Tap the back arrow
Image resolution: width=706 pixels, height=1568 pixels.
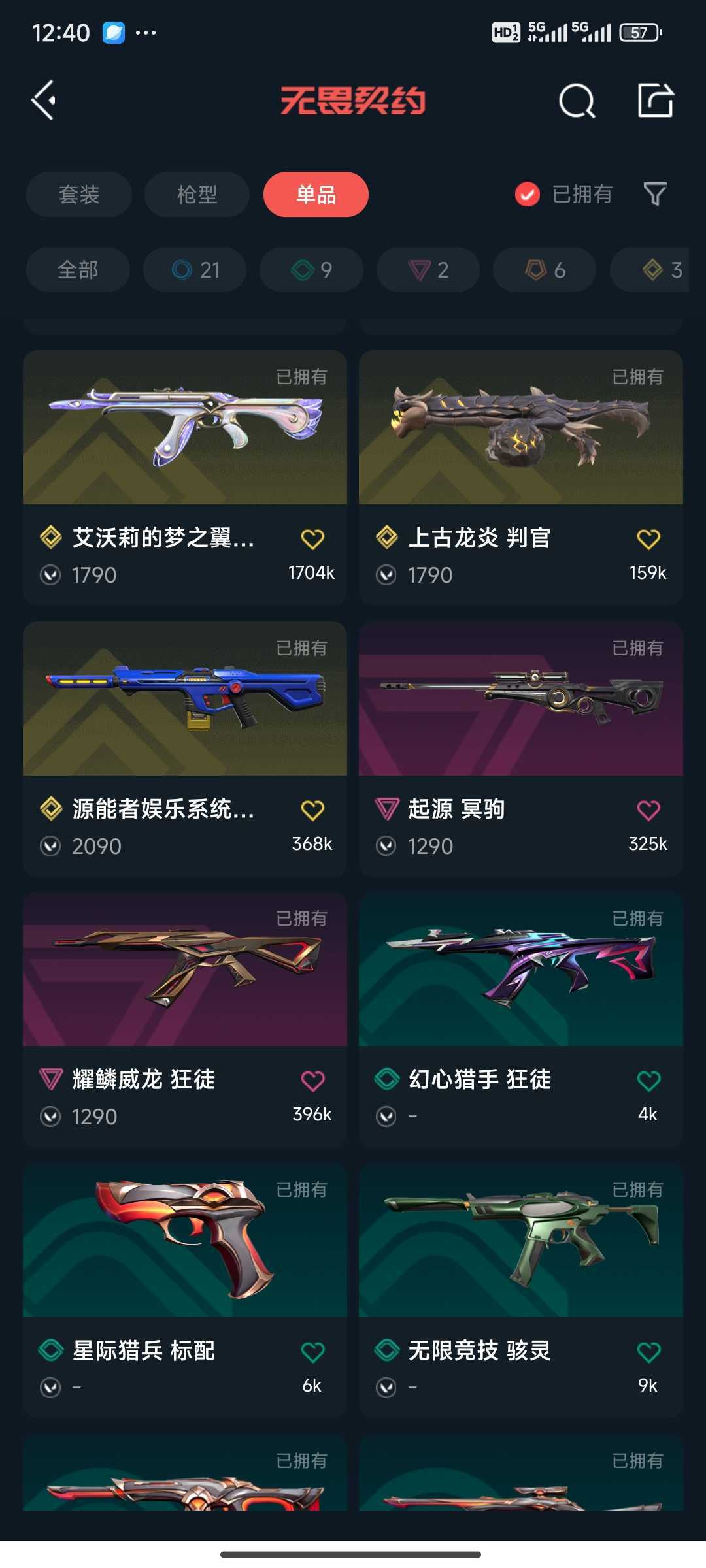(43, 99)
